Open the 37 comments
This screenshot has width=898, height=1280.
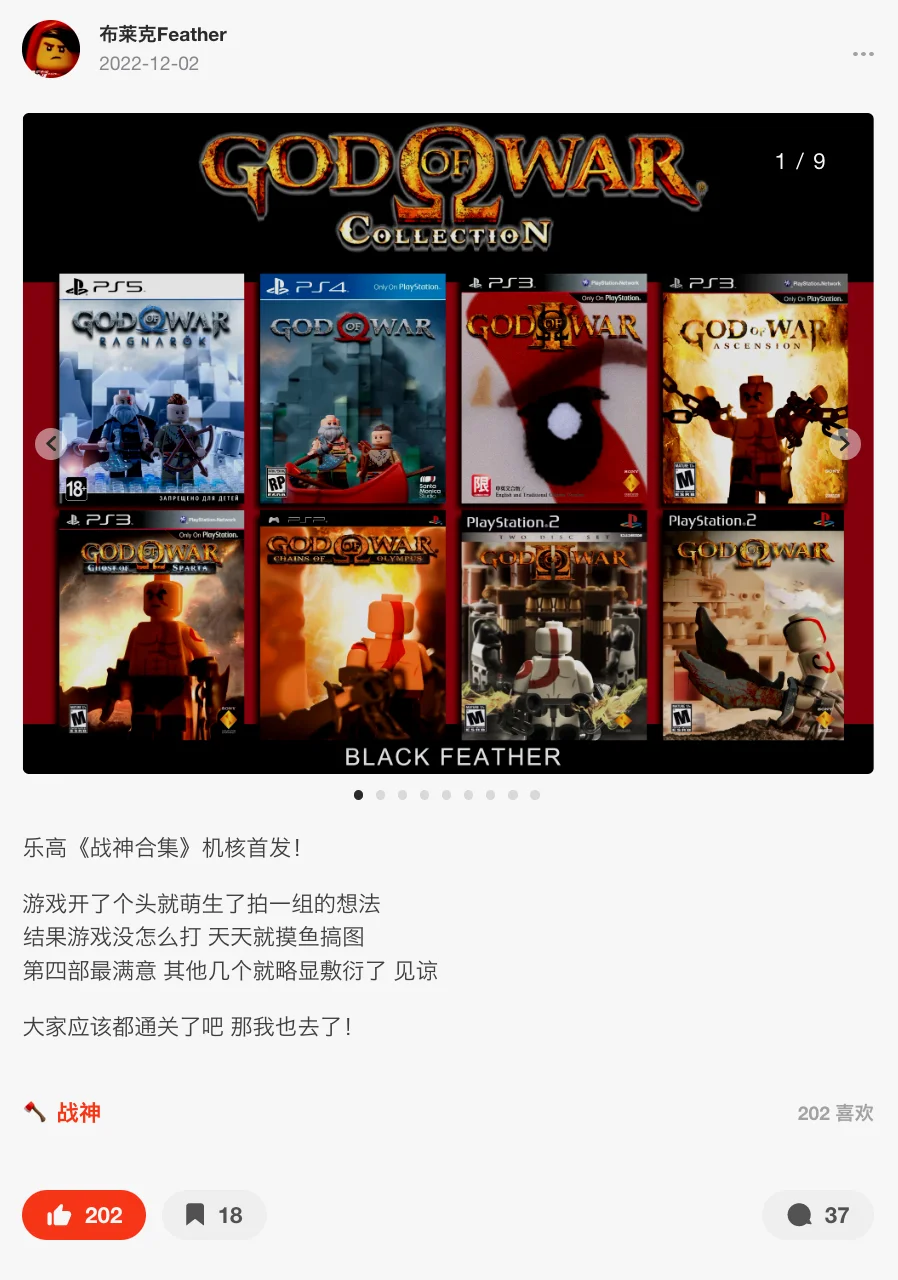[x=818, y=1215]
